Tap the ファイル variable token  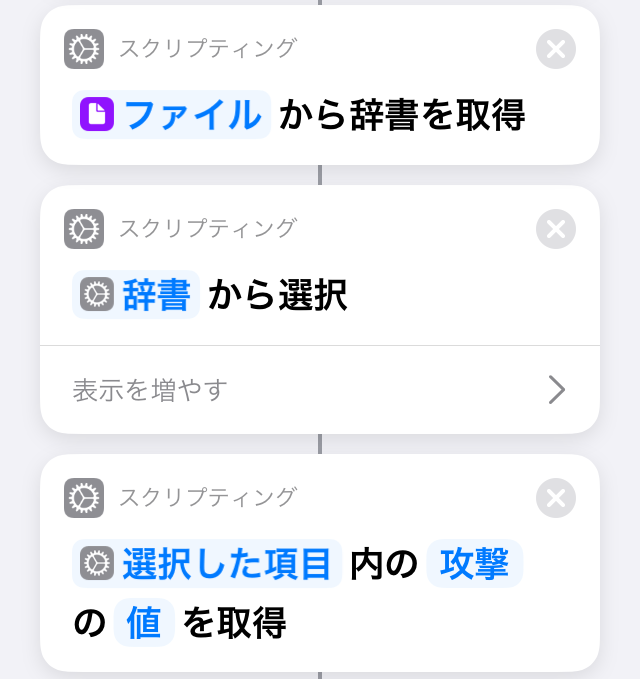point(173,115)
